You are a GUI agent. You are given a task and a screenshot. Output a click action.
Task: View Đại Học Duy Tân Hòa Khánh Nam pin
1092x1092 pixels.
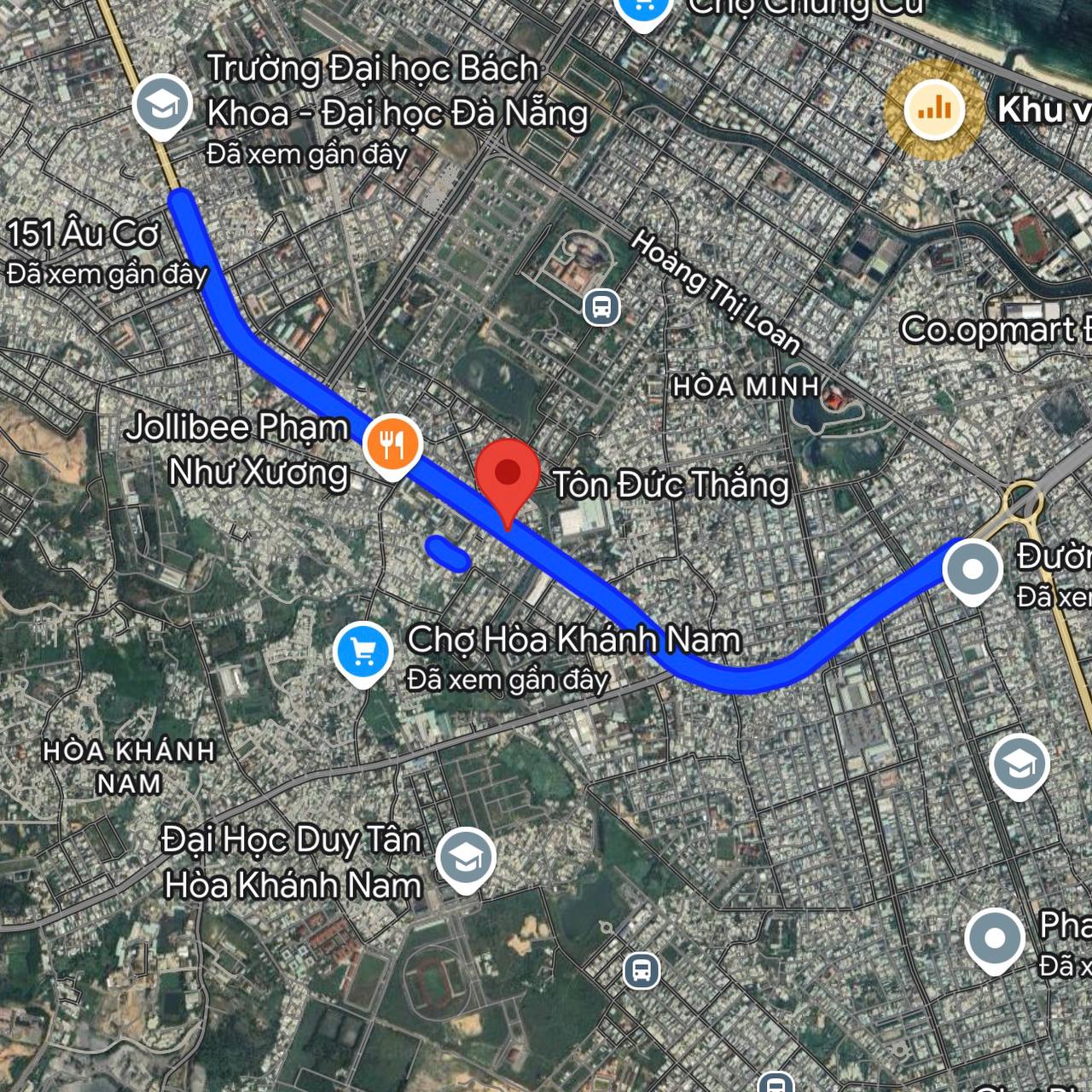(x=465, y=859)
